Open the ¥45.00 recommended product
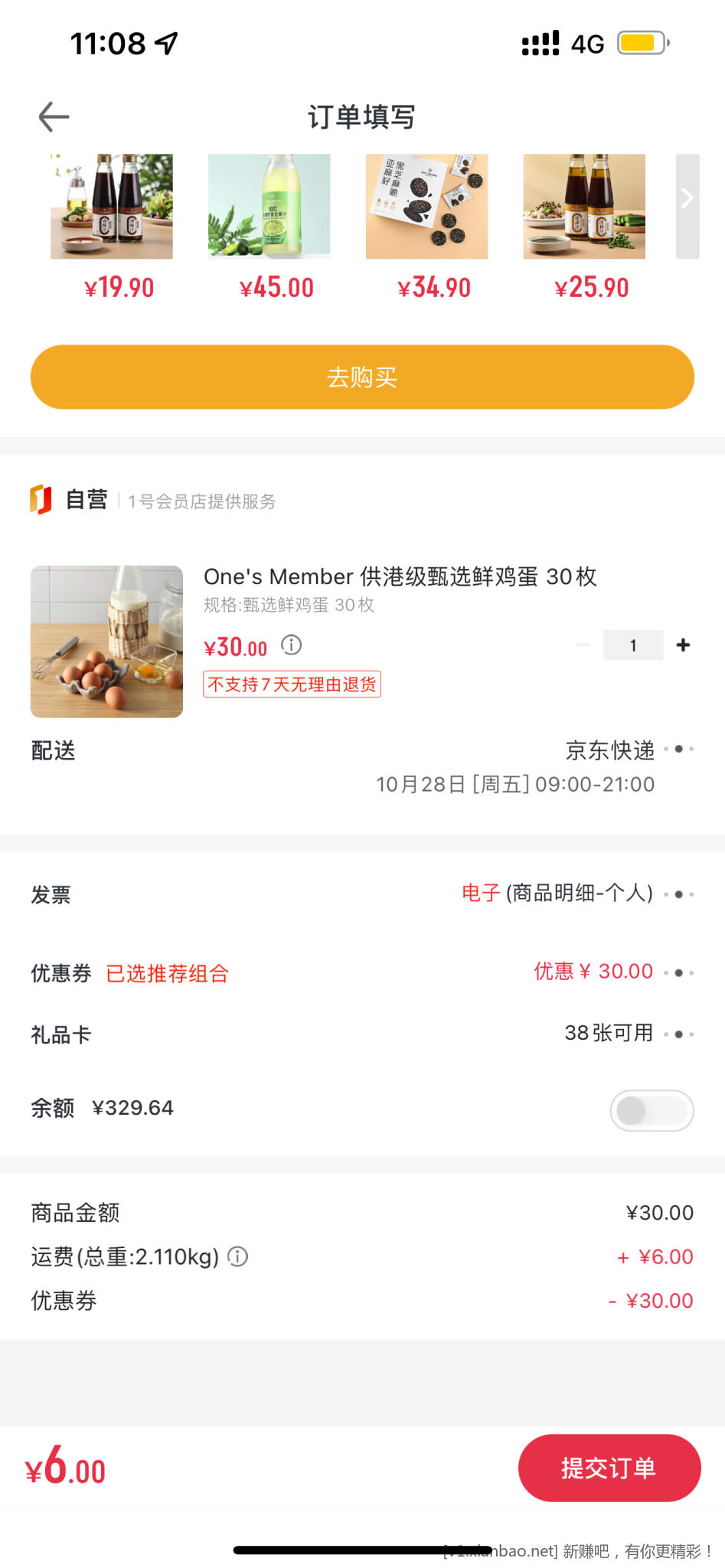Viewport: 725px width, 1568px height. click(269, 207)
